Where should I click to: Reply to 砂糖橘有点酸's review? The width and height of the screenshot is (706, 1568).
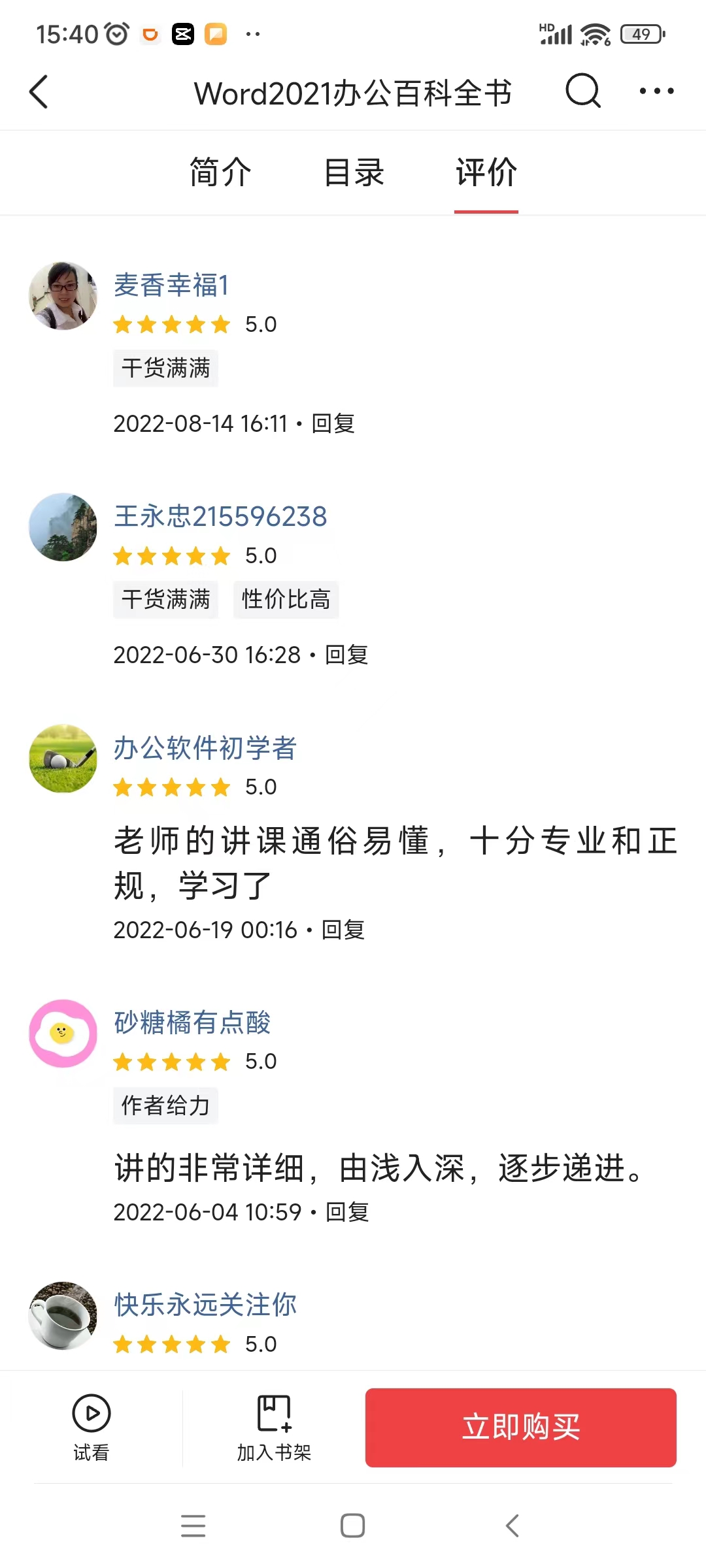[x=348, y=1212]
